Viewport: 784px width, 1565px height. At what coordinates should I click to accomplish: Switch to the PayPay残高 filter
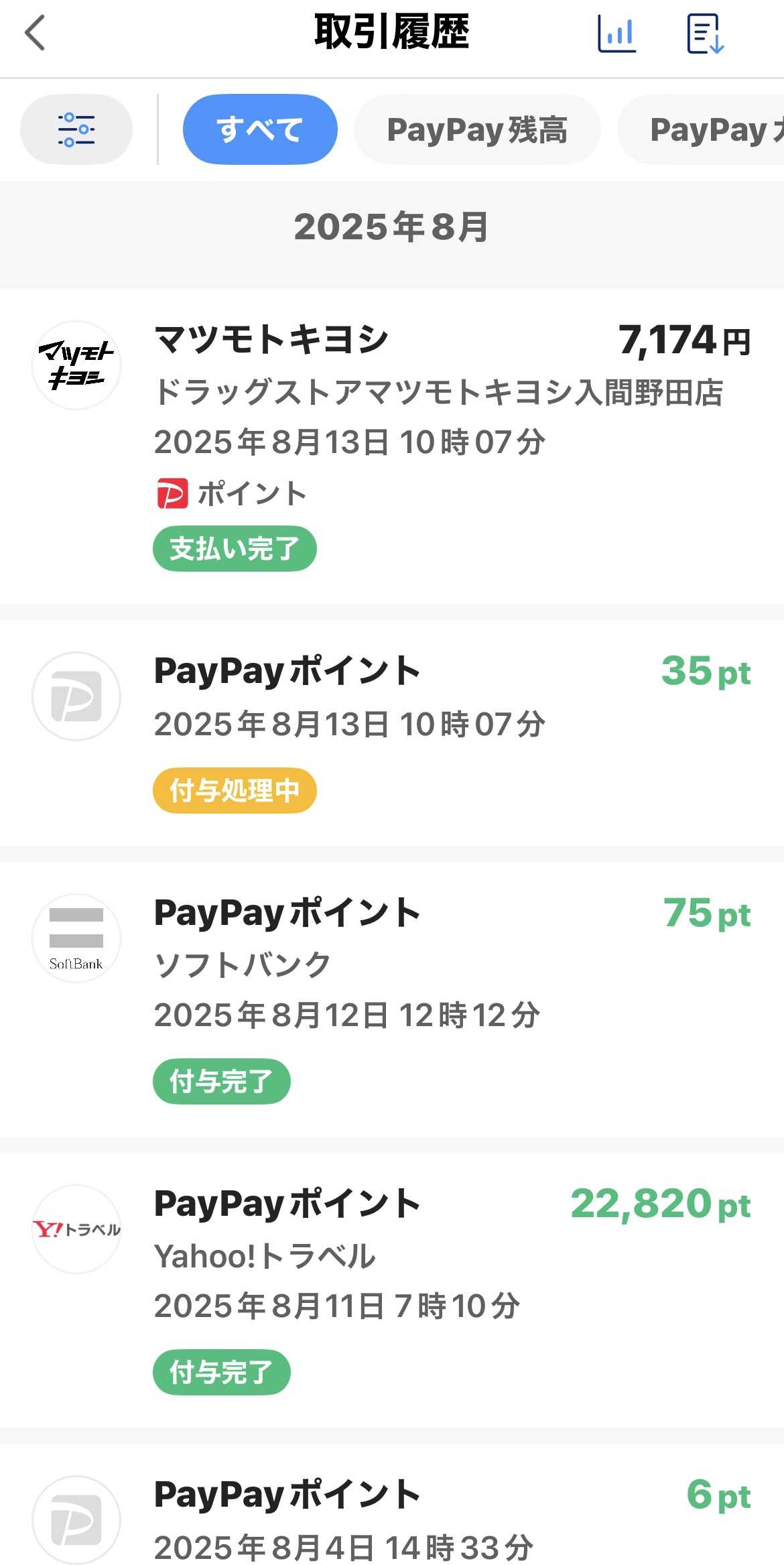click(x=476, y=129)
